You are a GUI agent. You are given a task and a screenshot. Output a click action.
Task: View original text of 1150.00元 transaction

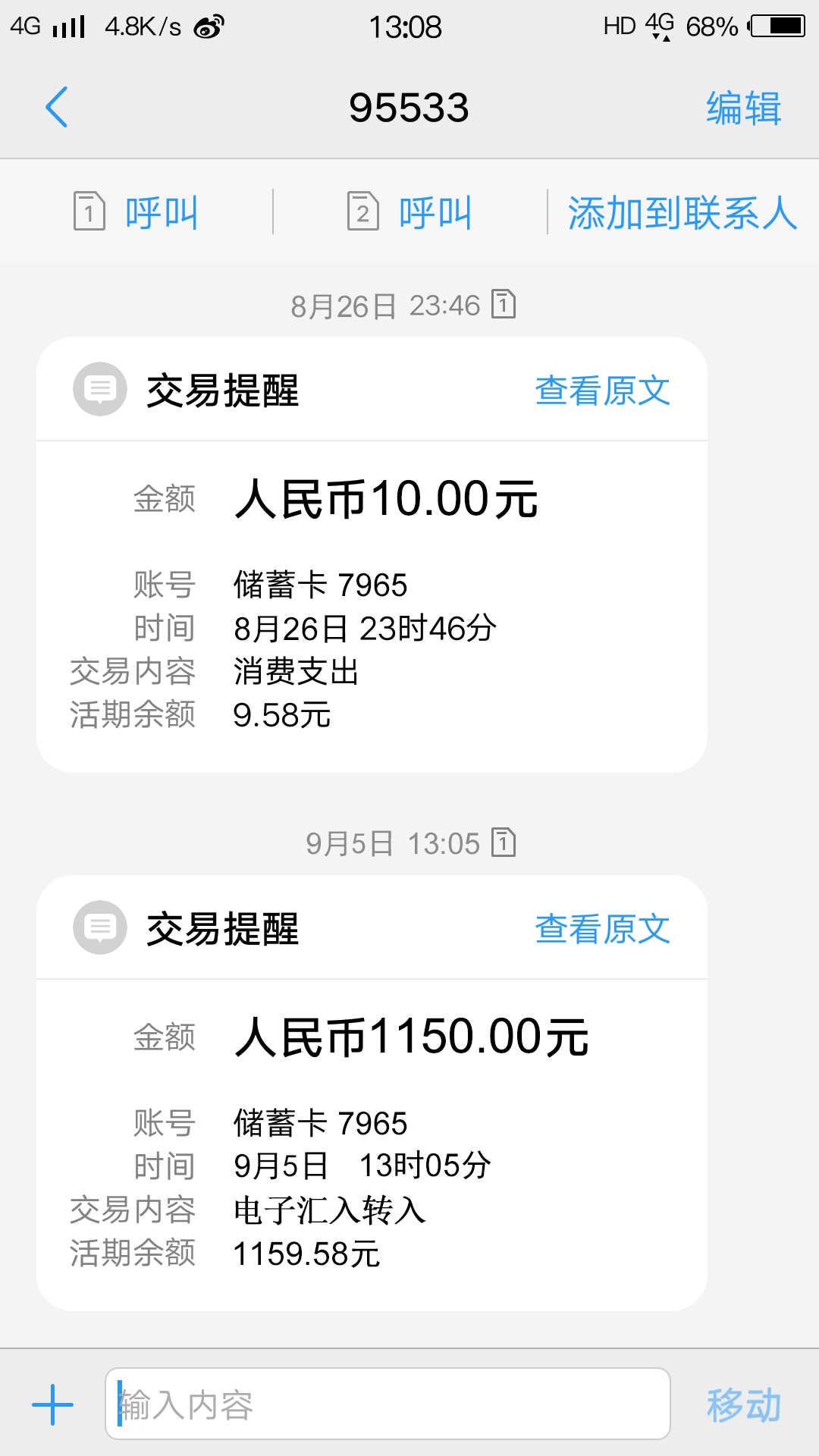[603, 929]
